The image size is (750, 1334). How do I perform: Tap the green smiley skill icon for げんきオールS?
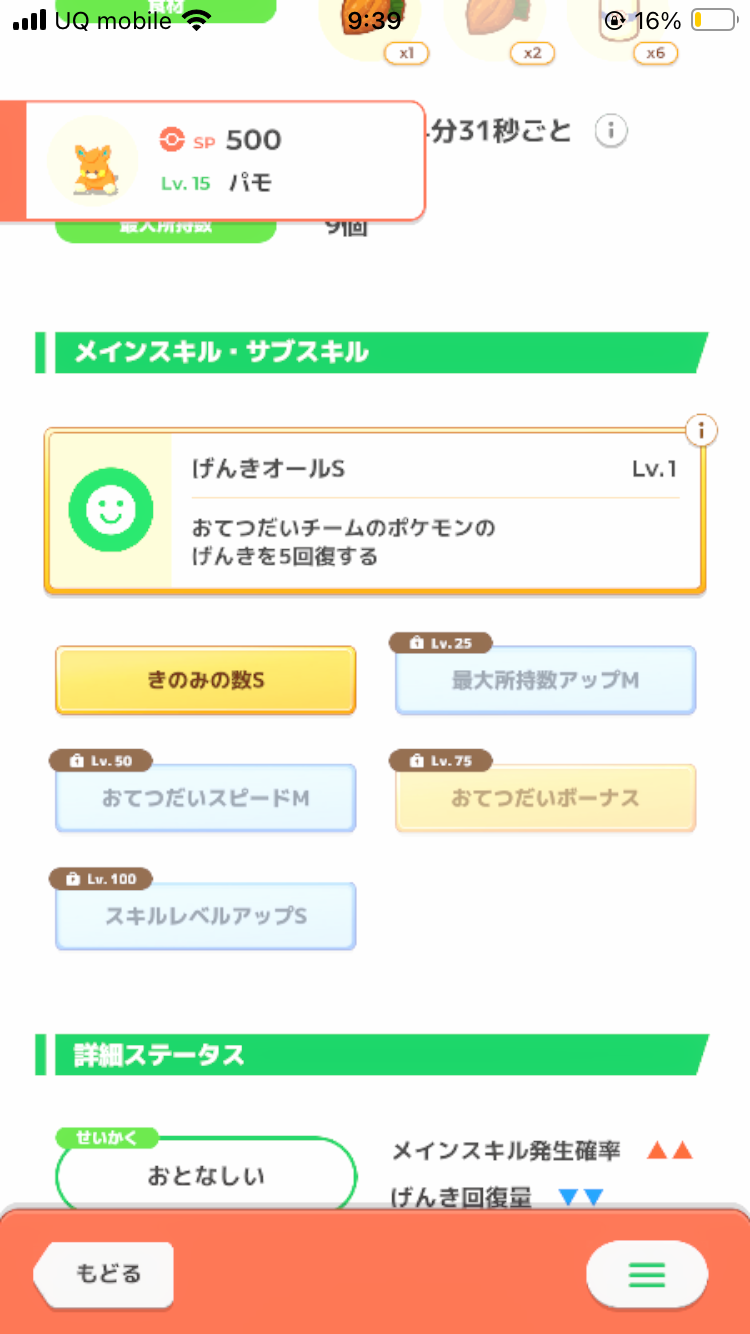[x=111, y=511]
